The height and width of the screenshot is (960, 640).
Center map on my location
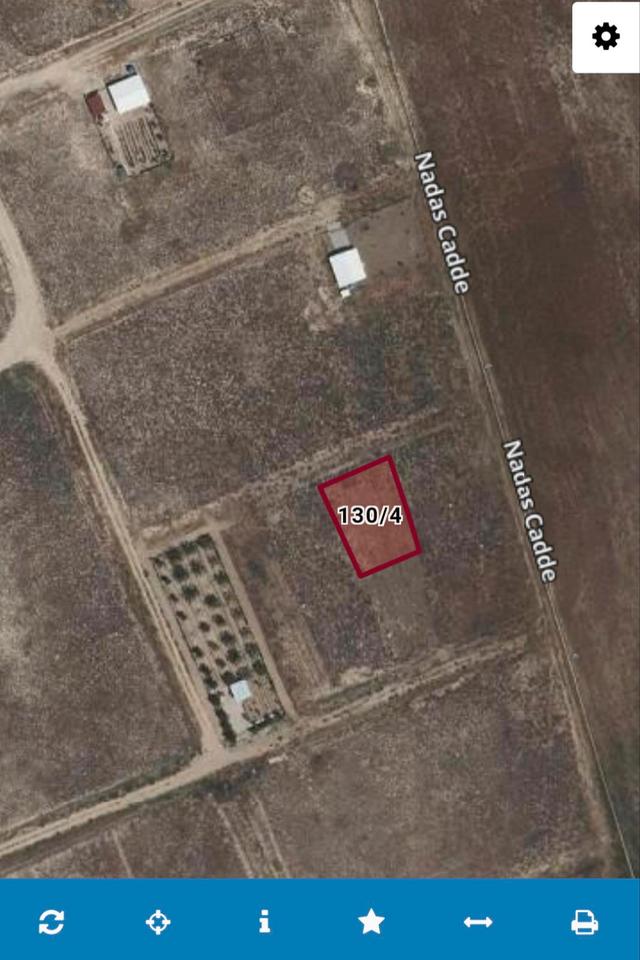point(158,921)
